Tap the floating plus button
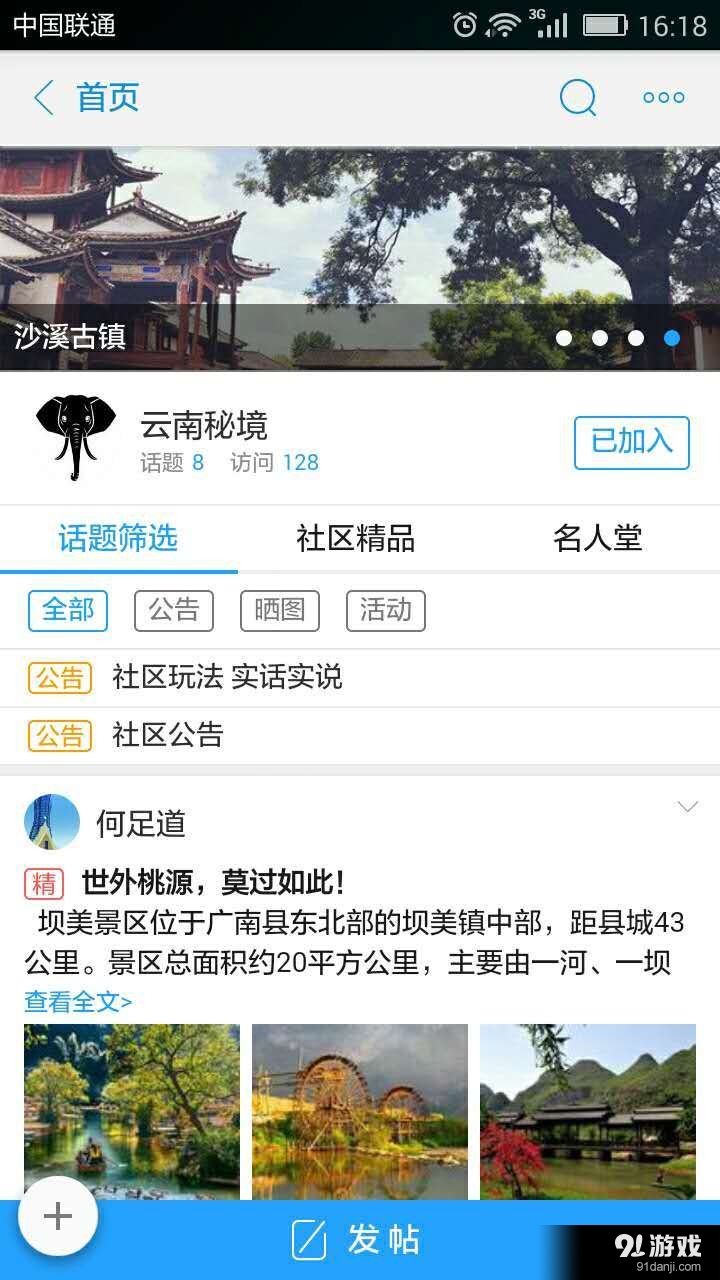The image size is (720, 1280). pos(57,1217)
